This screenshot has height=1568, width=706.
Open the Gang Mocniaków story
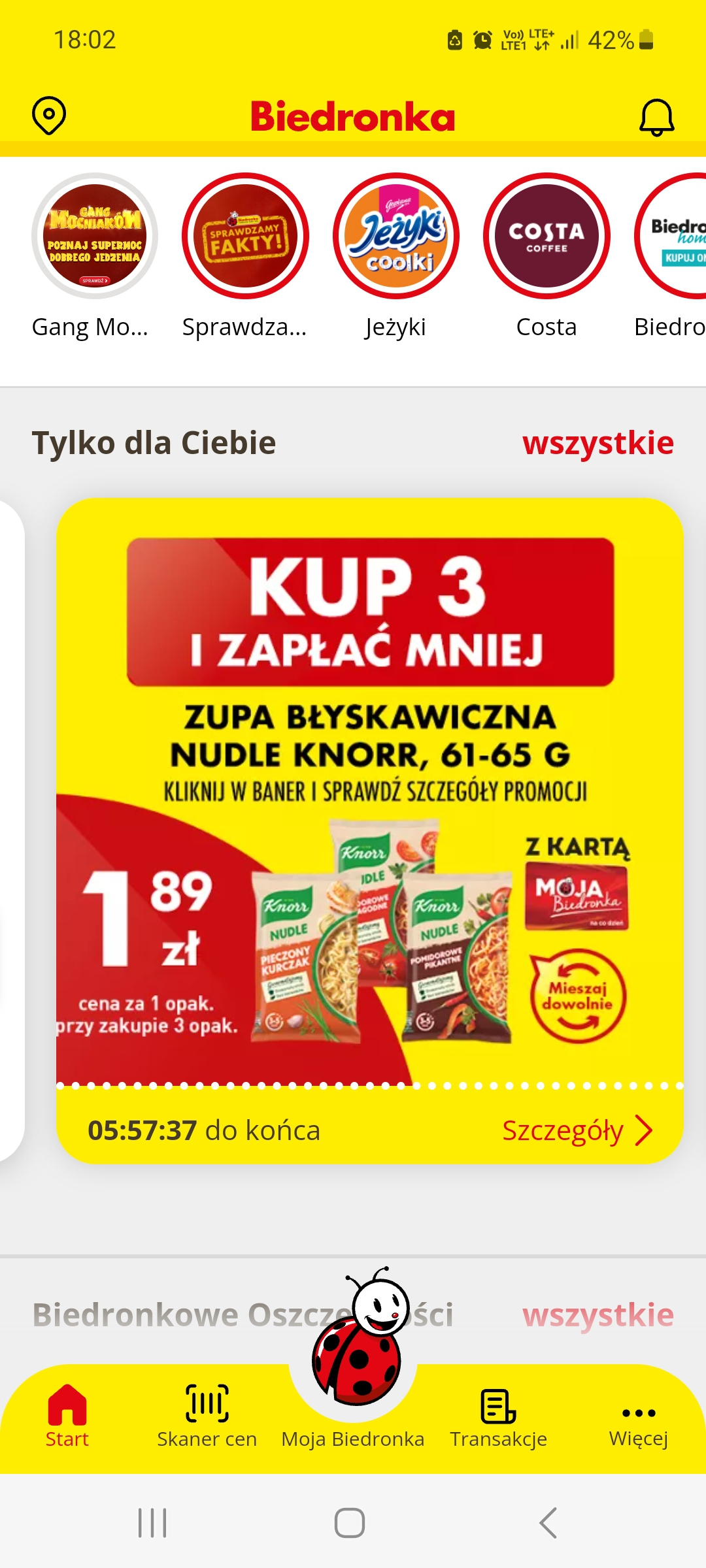[x=95, y=236]
